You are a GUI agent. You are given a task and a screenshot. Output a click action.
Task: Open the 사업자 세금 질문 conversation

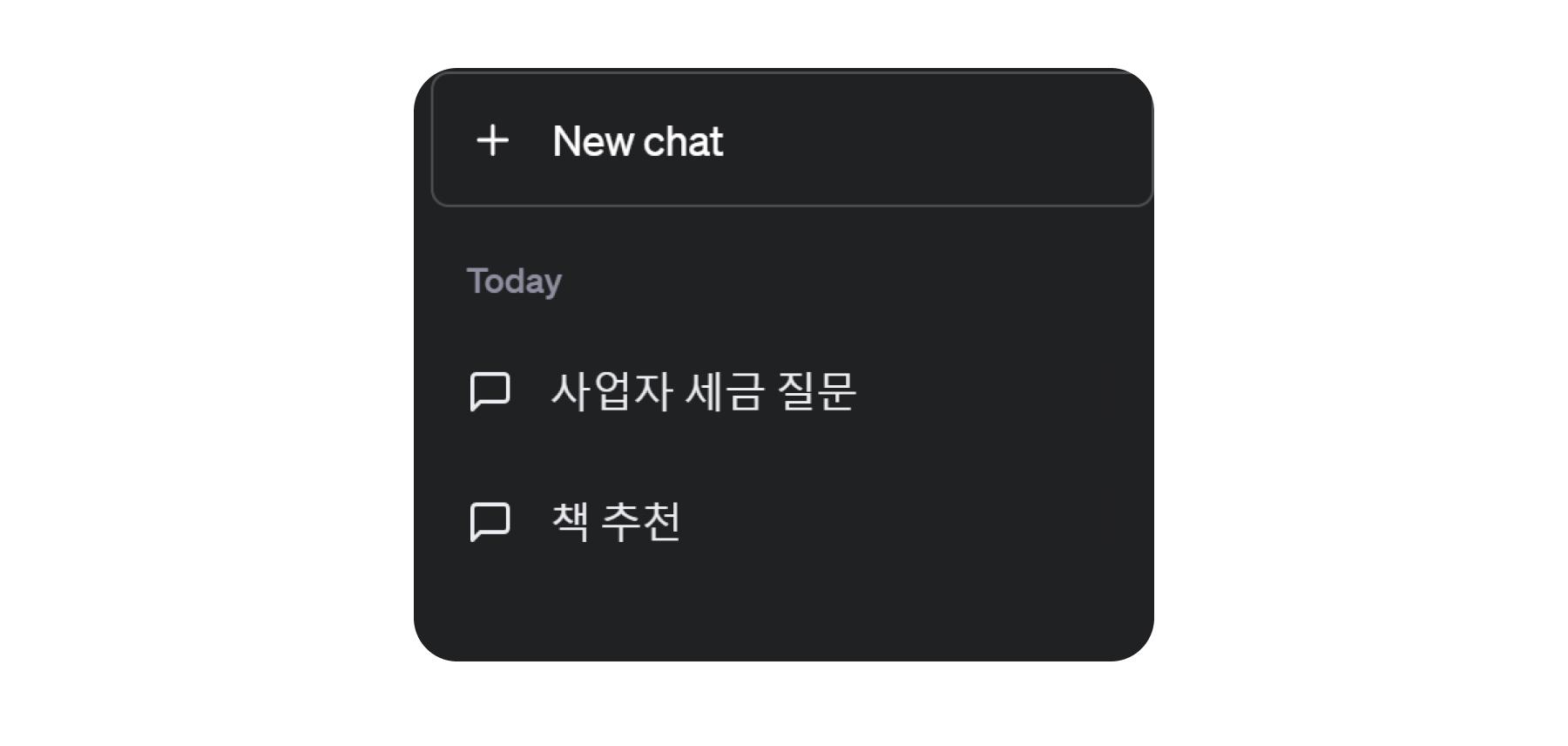702,391
